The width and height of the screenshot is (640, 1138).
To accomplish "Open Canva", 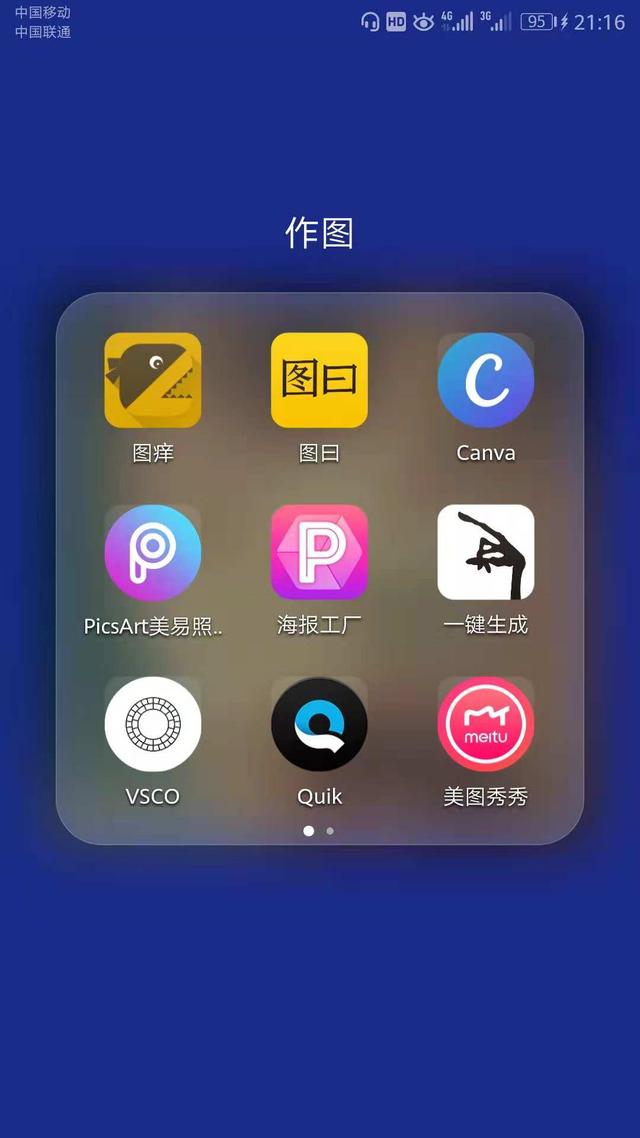I will pyautogui.click(x=485, y=380).
